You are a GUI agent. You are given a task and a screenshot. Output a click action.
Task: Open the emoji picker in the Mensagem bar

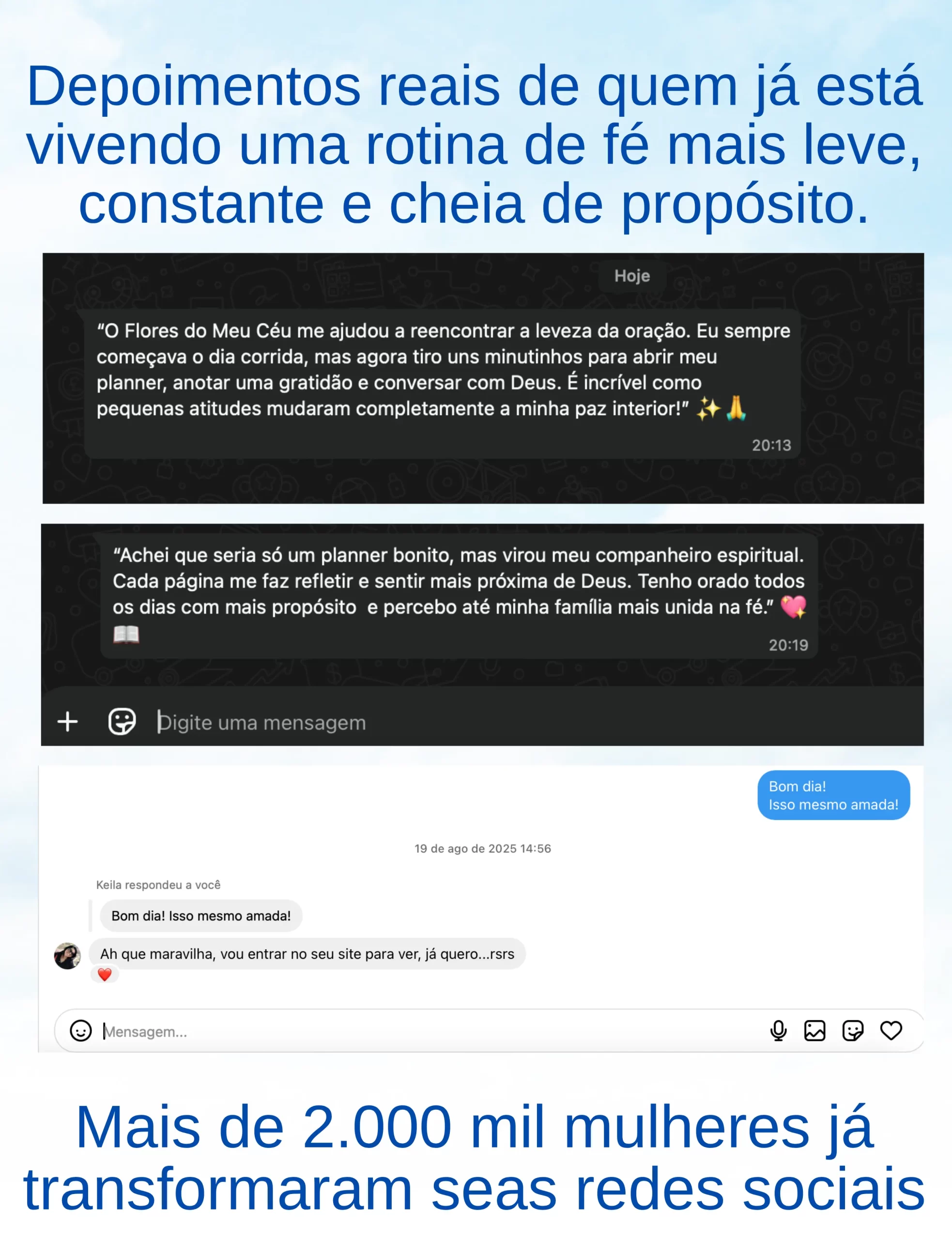coord(81,1031)
